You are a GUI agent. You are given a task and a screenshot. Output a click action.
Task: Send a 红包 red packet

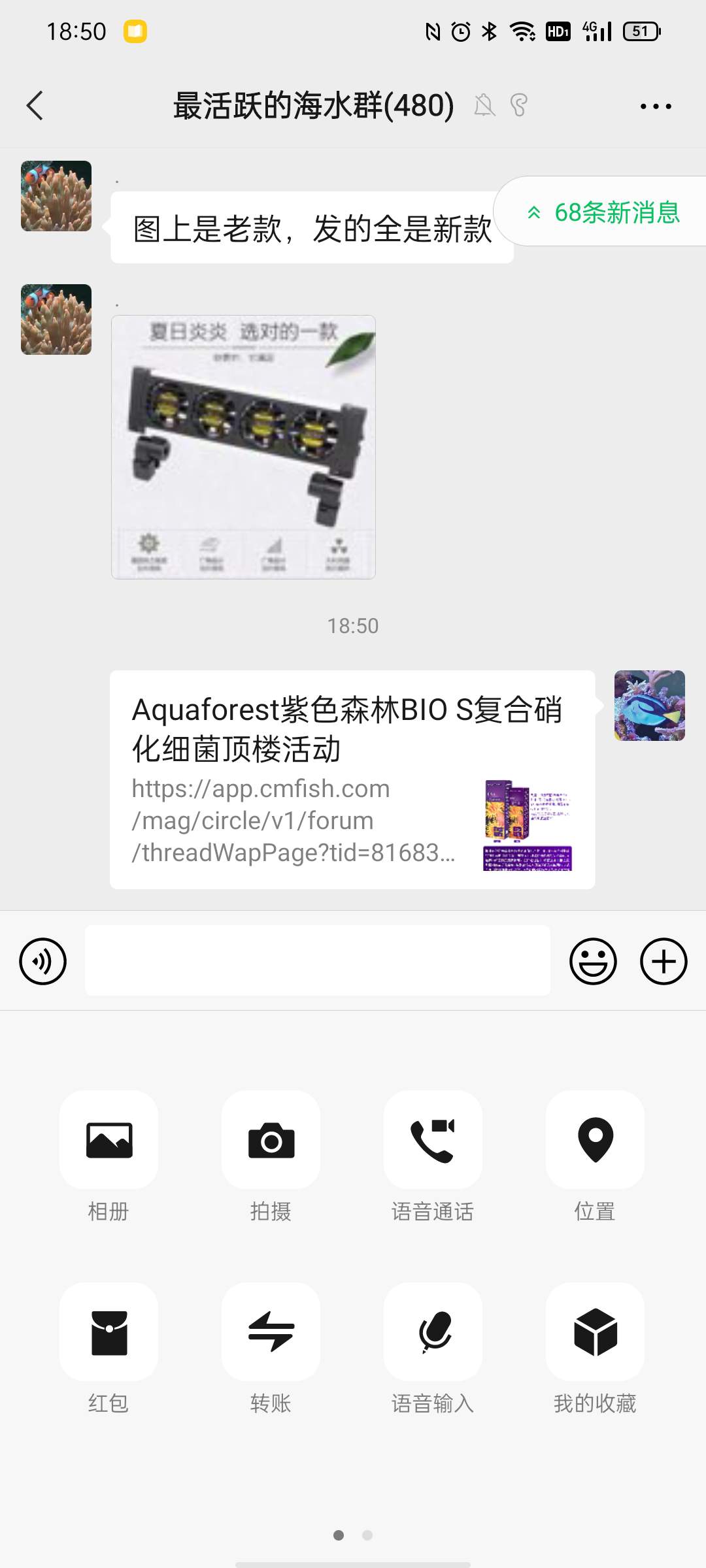(x=109, y=1332)
